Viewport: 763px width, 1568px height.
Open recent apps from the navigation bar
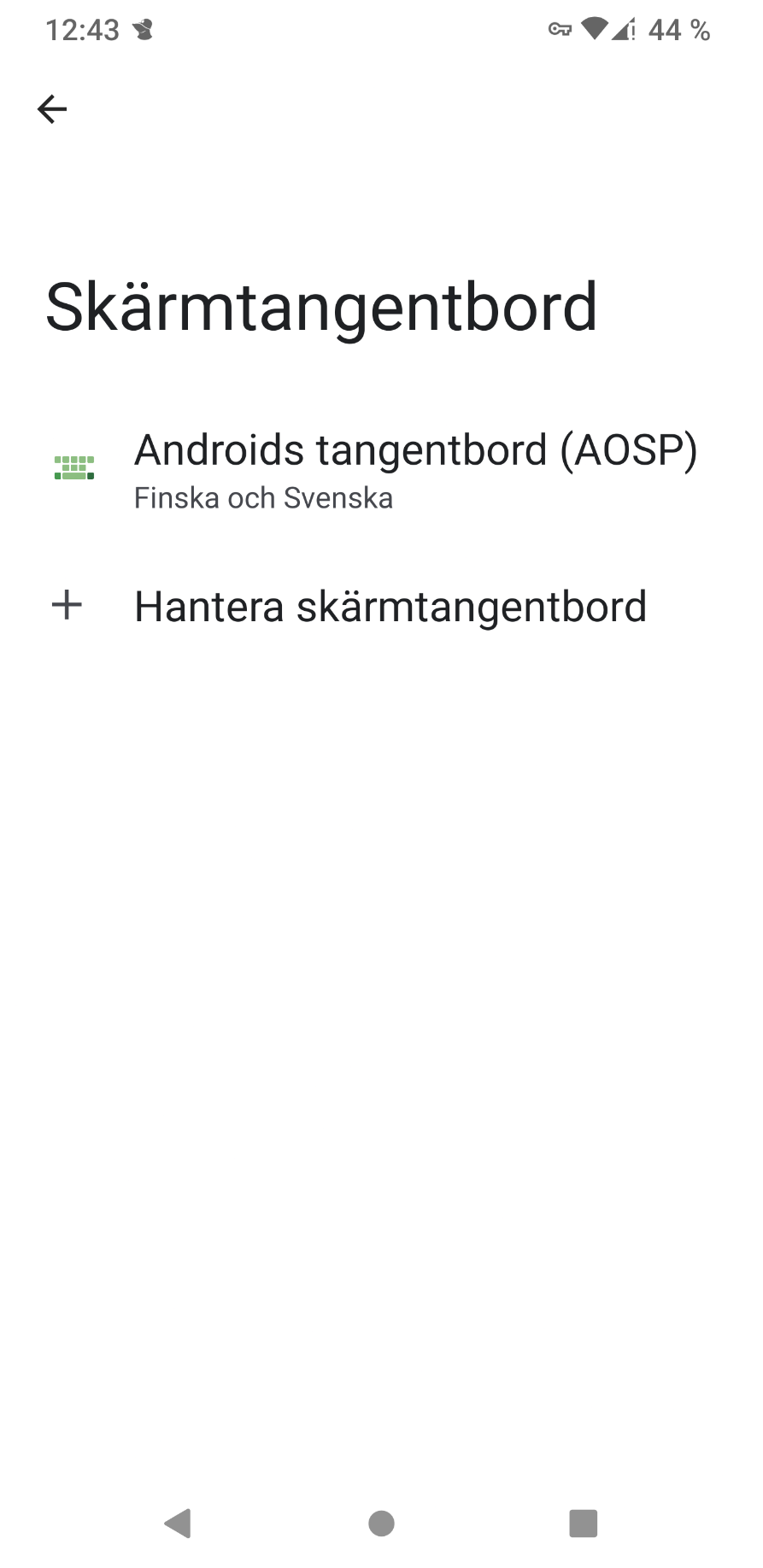coord(584,1523)
